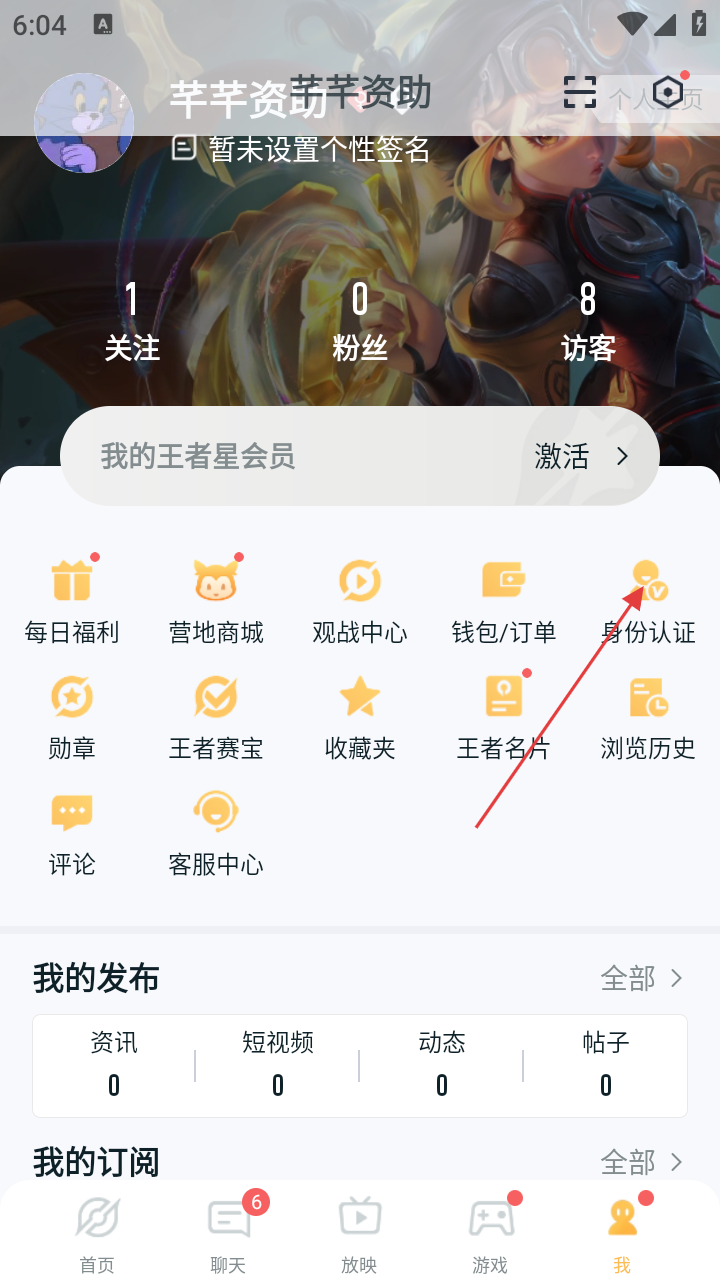Open the QR scan icon
The height and width of the screenshot is (1280, 720).
tap(580, 92)
